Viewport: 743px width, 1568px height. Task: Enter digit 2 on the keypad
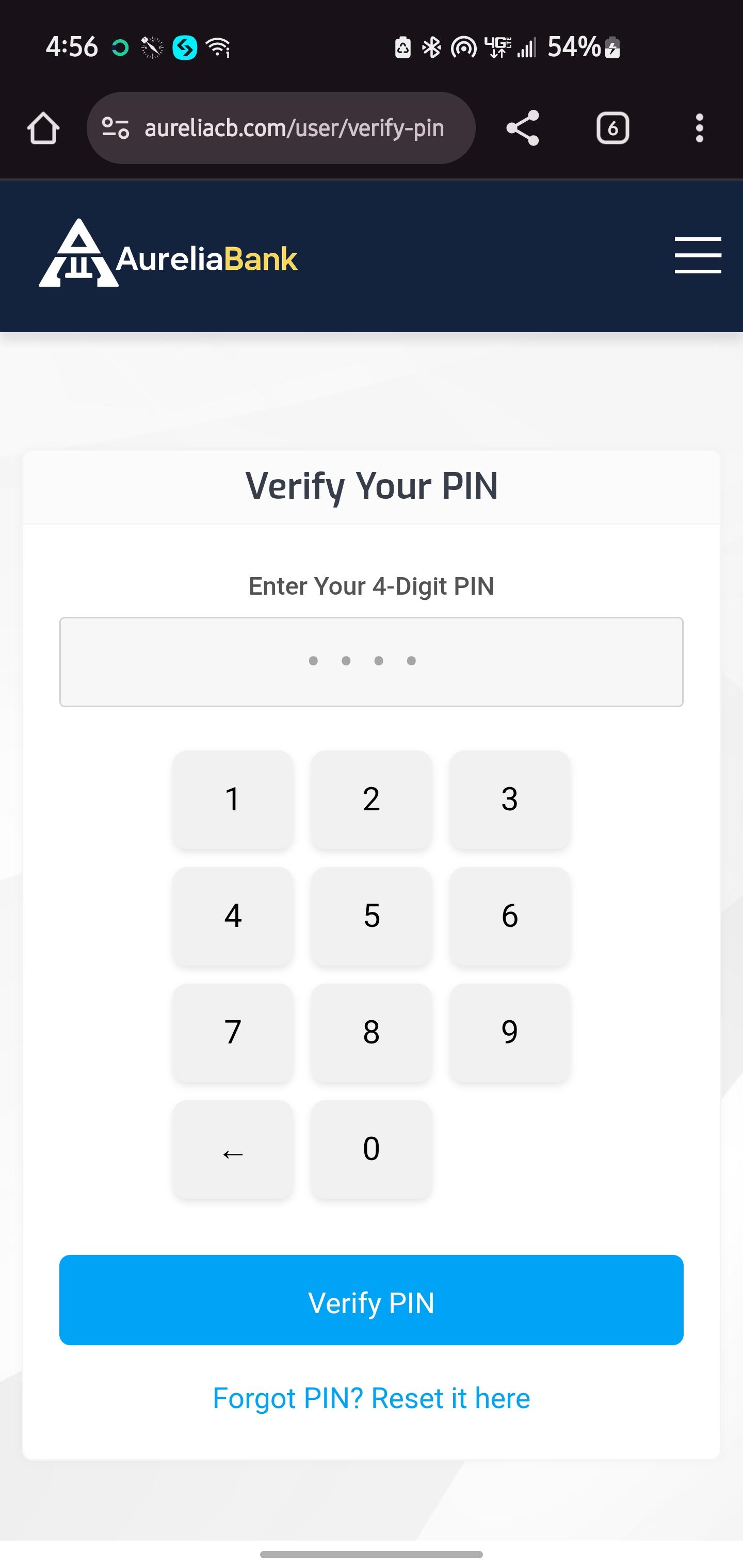(x=371, y=799)
